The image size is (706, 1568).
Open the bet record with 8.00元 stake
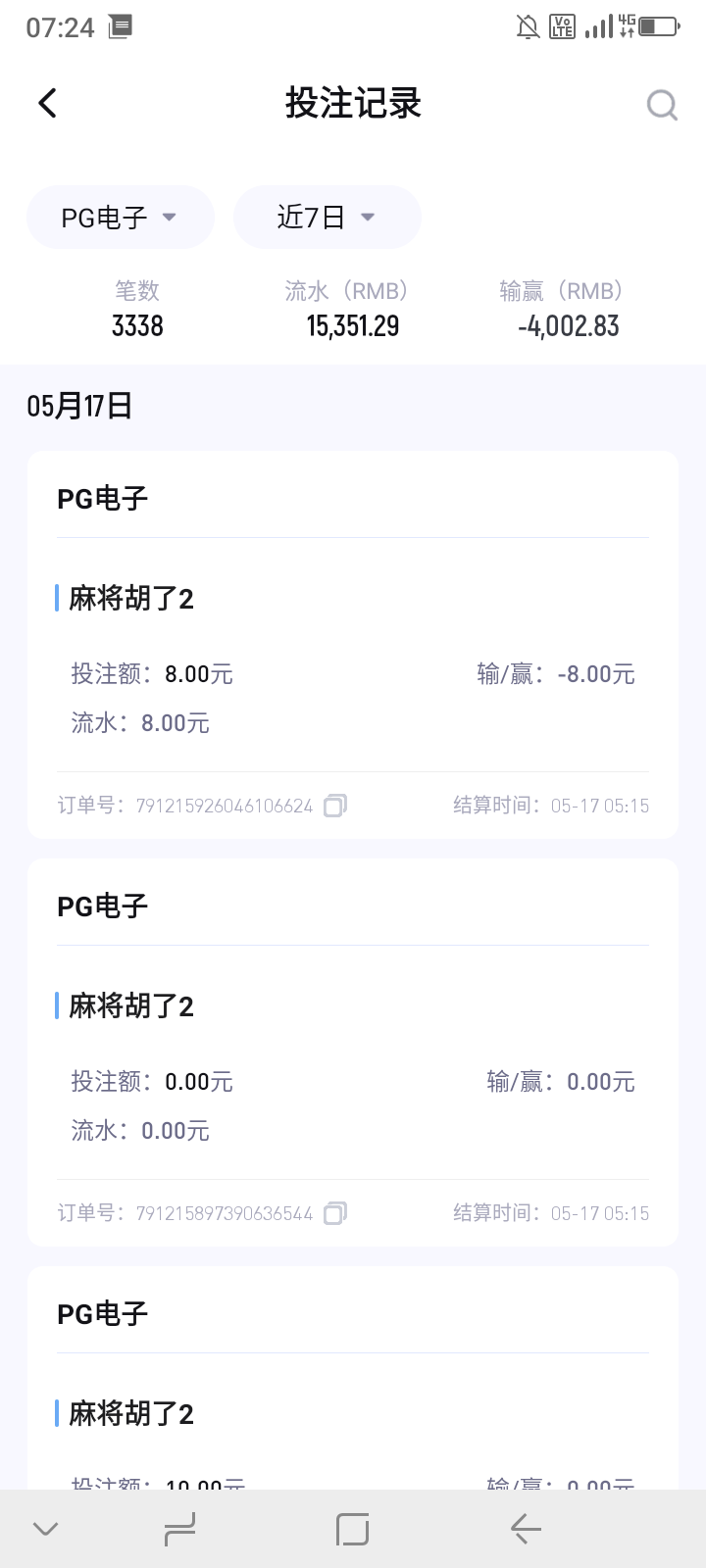point(353,645)
